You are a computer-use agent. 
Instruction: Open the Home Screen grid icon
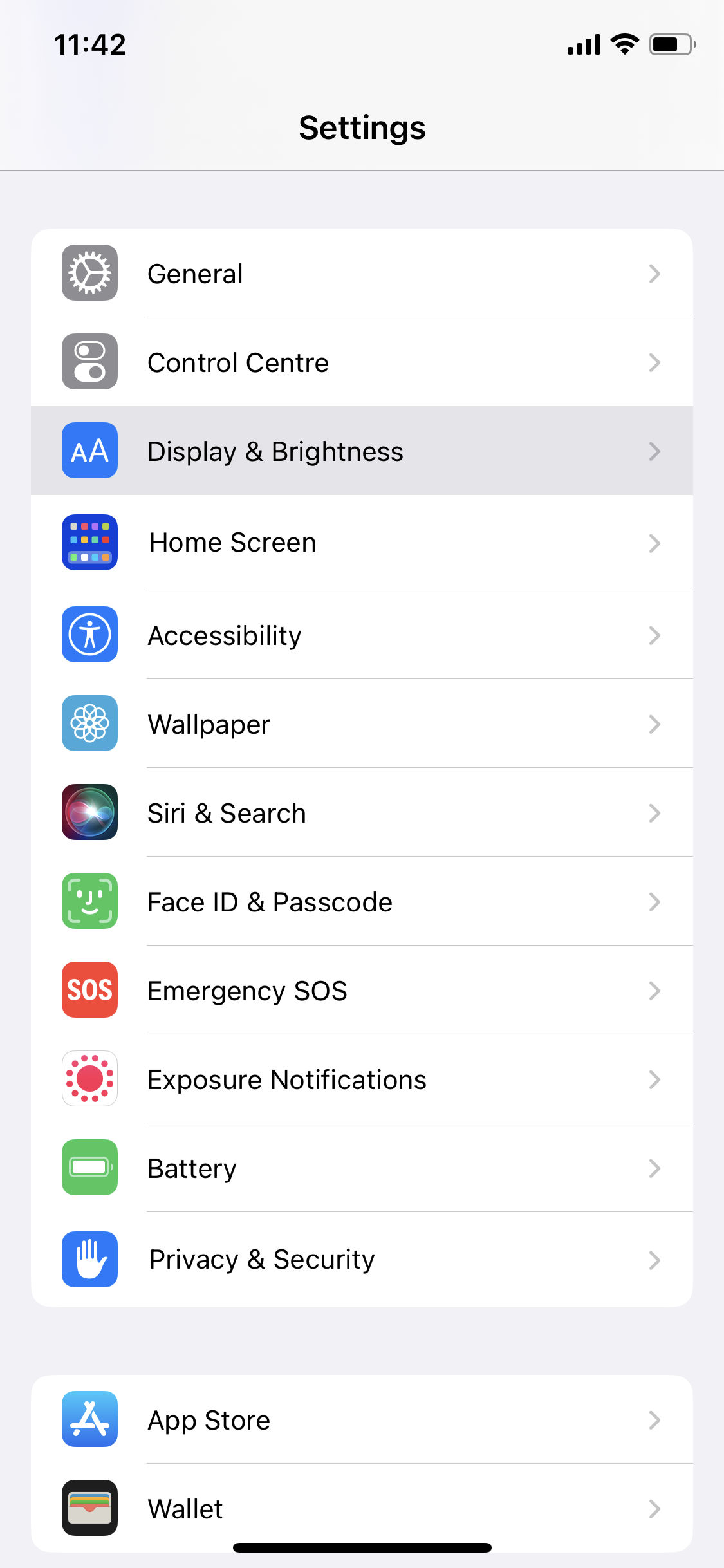click(x=89, y=543)
